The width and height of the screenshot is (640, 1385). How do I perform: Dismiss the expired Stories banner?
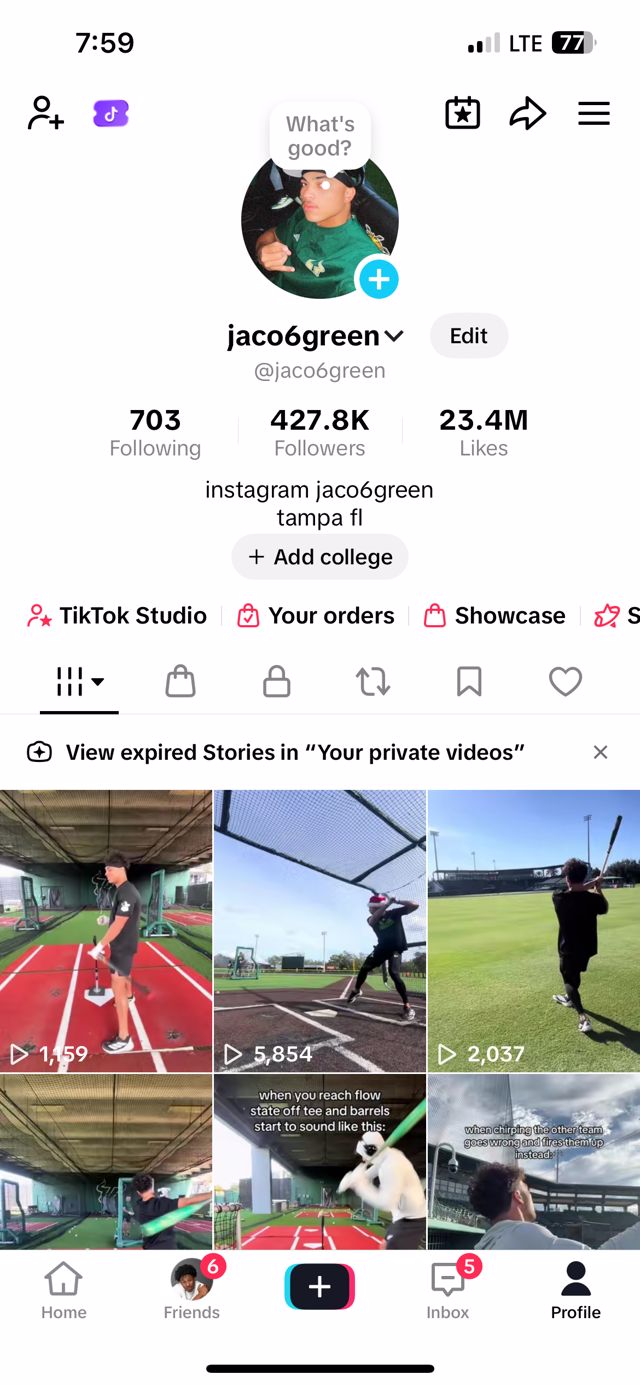(x=600, y=752)
